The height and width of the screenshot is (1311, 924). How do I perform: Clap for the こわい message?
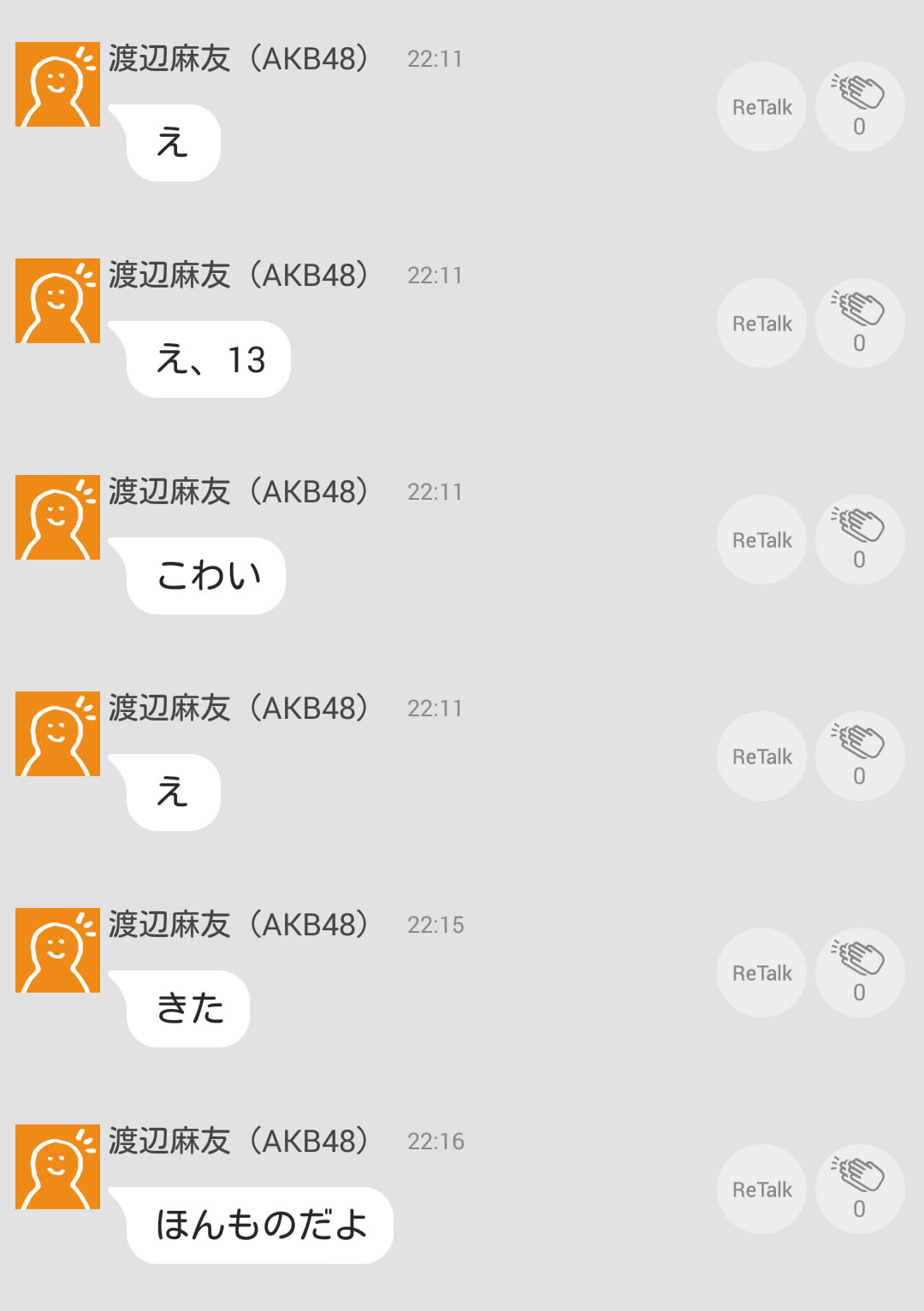(x=860, y=540)
